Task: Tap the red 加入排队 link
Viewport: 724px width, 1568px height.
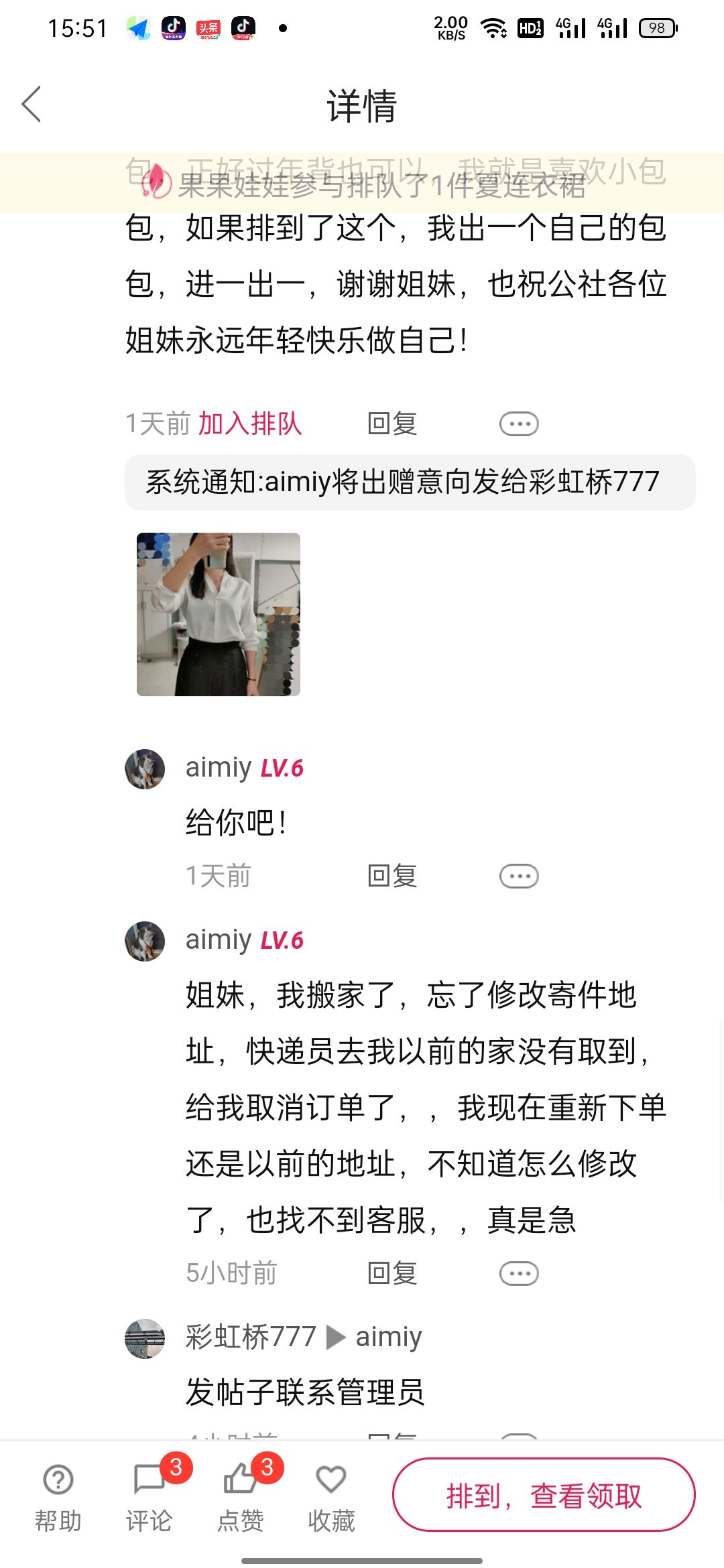Action: (x=250, y=423)
